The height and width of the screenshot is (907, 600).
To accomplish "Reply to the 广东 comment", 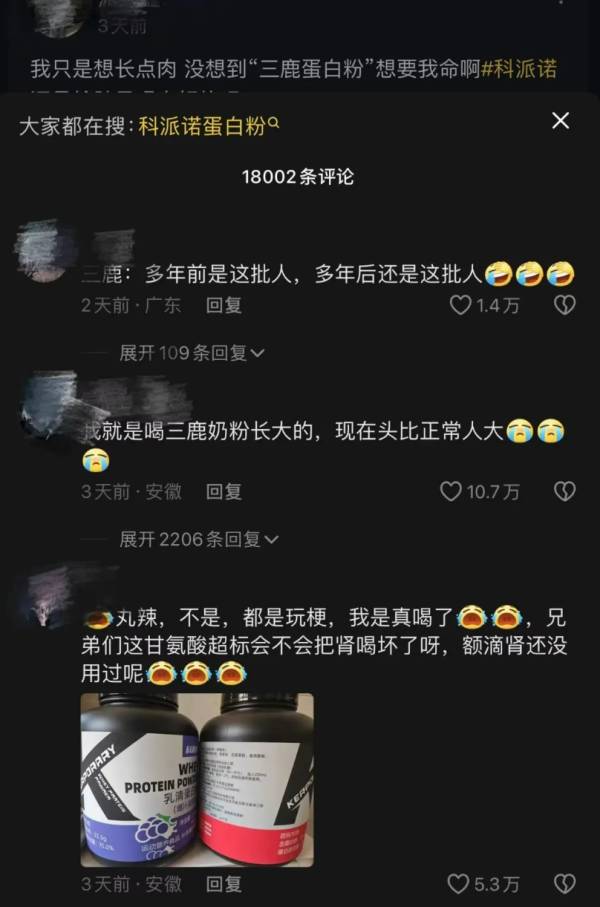I will coord(223,305).
